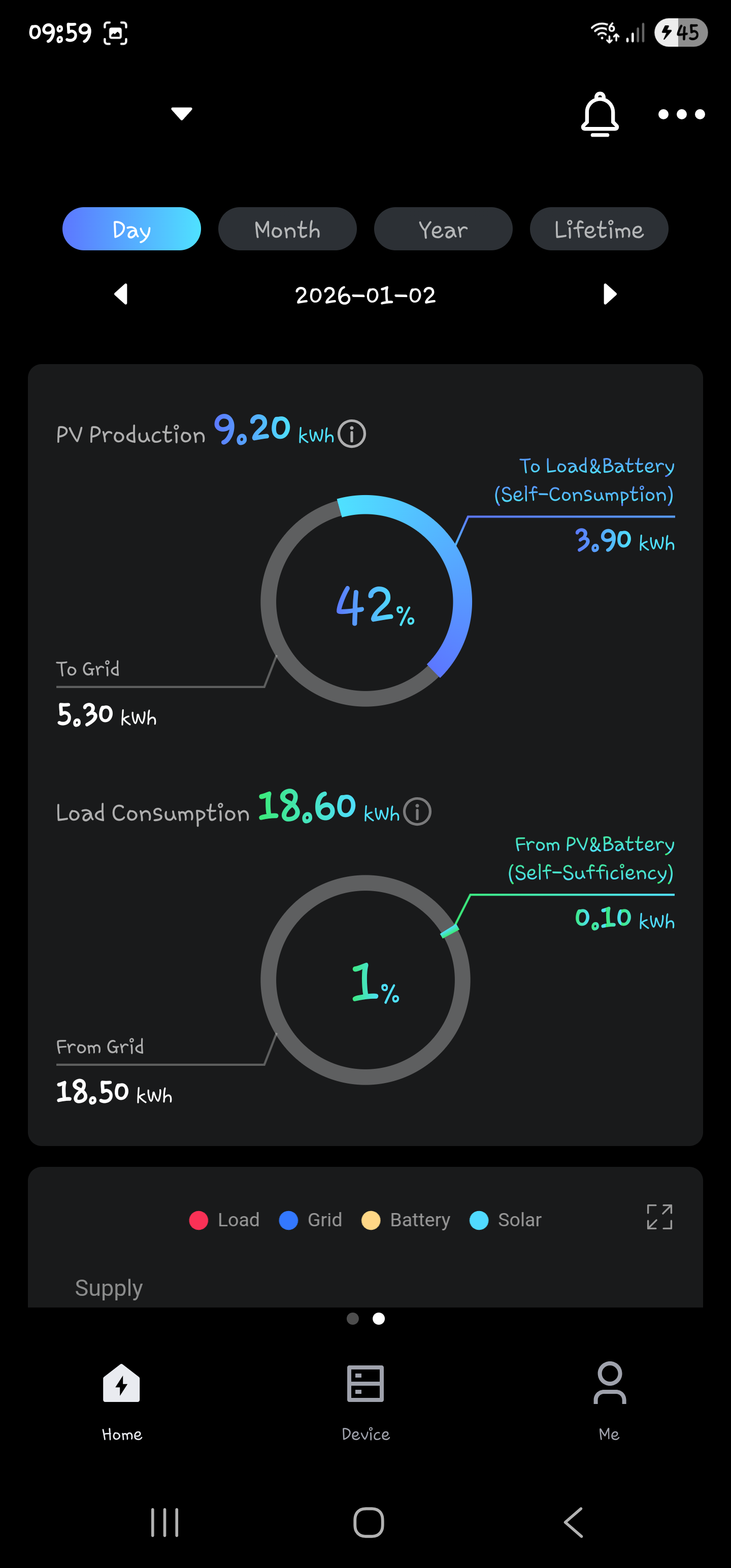This screenshot has width=731, height=1568.
Task: Toggle the Battery series in chart legend
Action: point(406,1220)
